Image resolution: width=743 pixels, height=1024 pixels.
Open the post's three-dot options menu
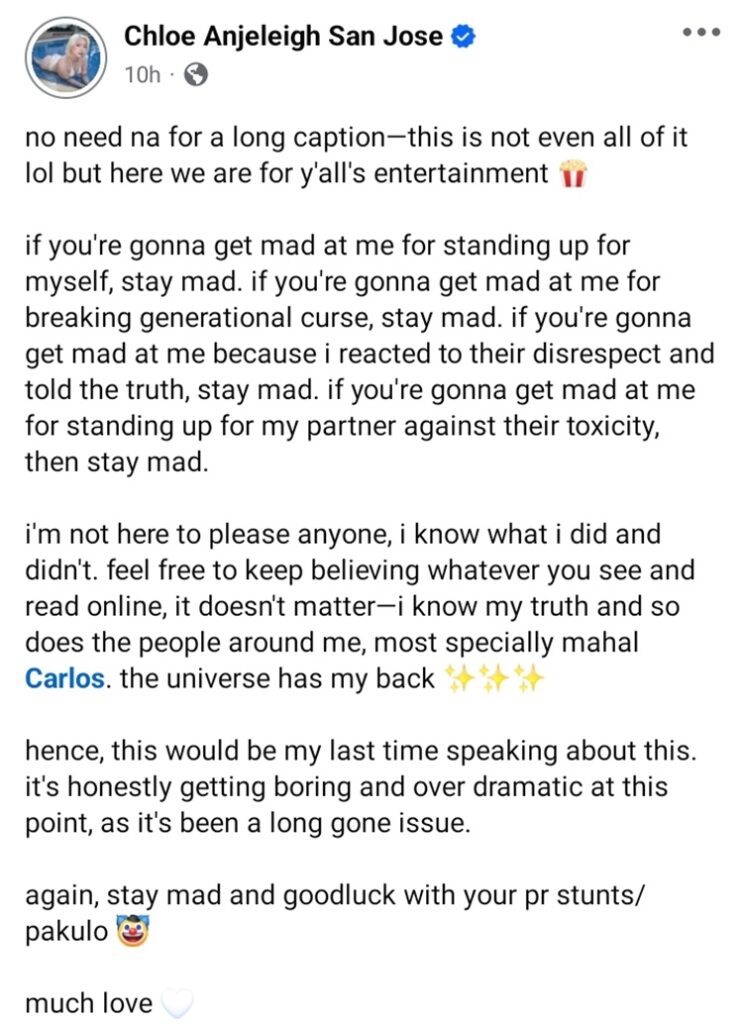(x=701, y=32)
